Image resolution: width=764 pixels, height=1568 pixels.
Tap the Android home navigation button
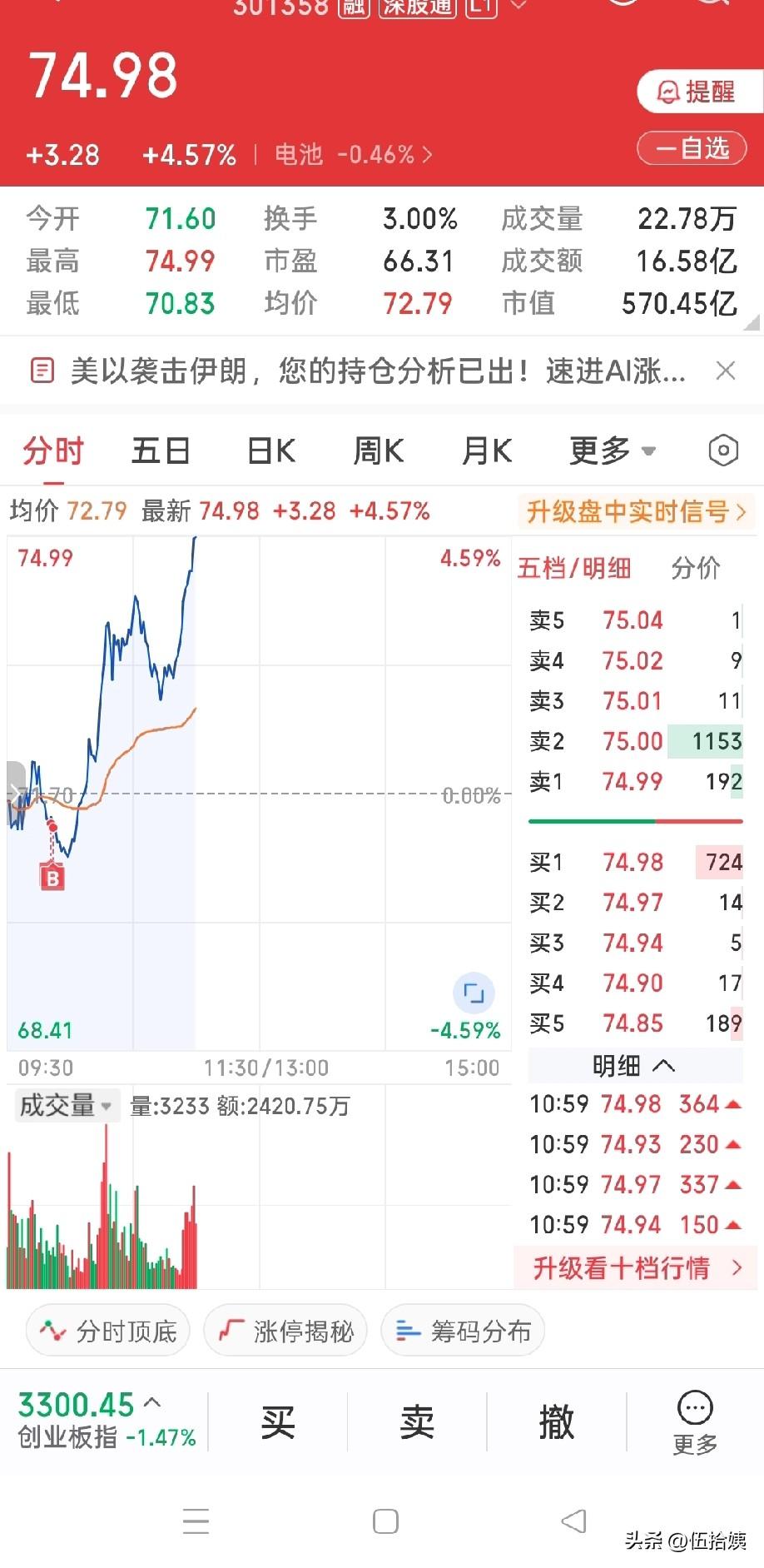[384, 1521]
